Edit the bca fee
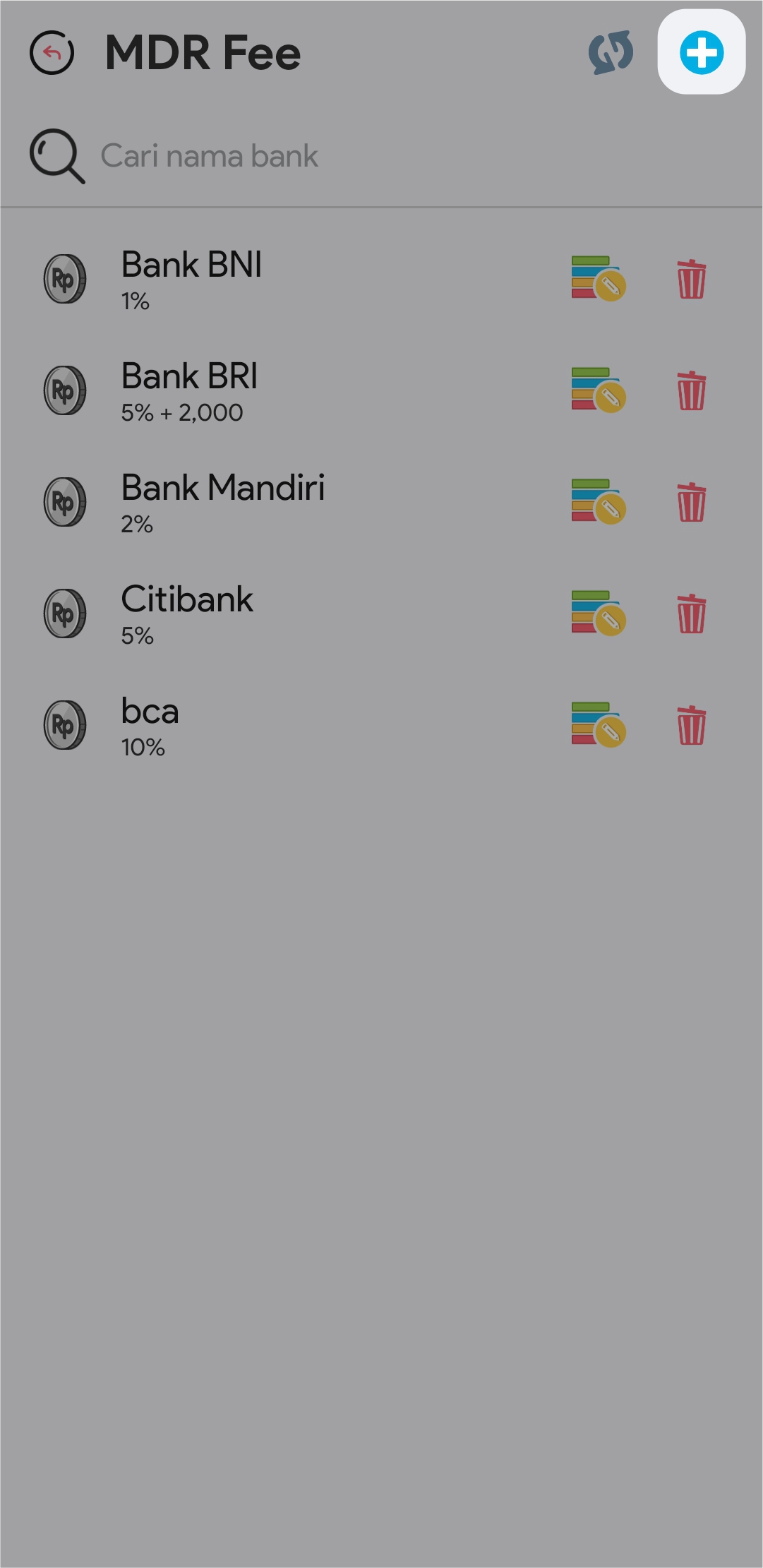The height and width of the screenshot is (1568, 763). (599, 724)
